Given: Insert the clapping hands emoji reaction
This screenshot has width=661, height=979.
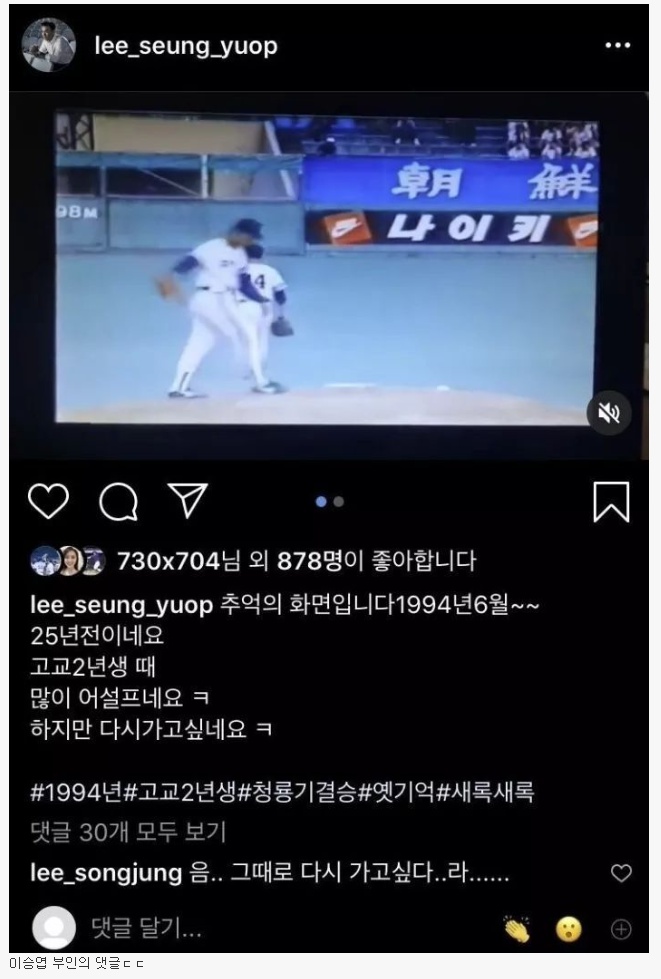Looking at the screenshot, I should coord(517,929).
